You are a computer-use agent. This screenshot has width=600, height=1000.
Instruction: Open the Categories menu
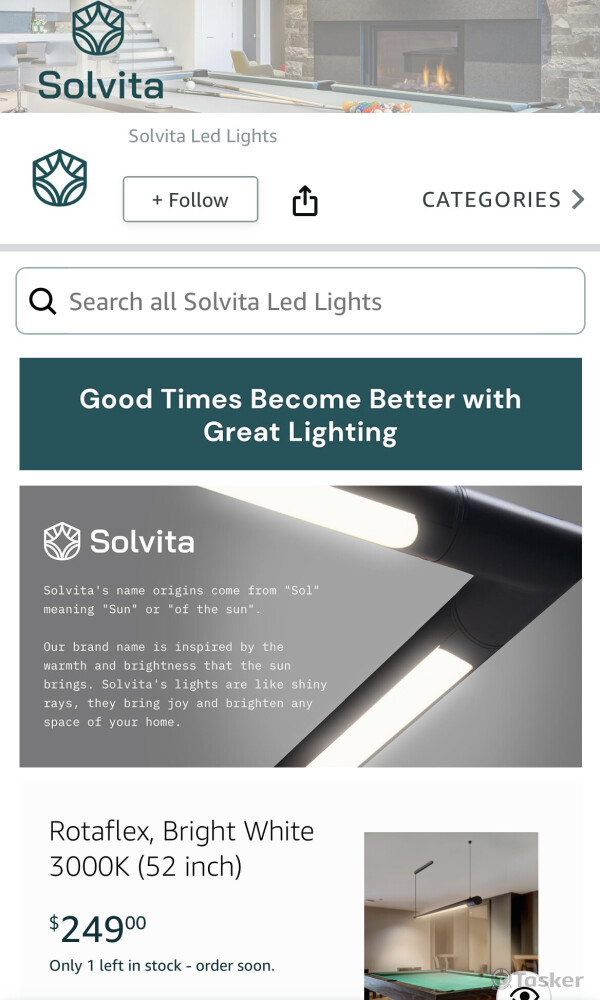pyautogui.click(x=502, y=199)
